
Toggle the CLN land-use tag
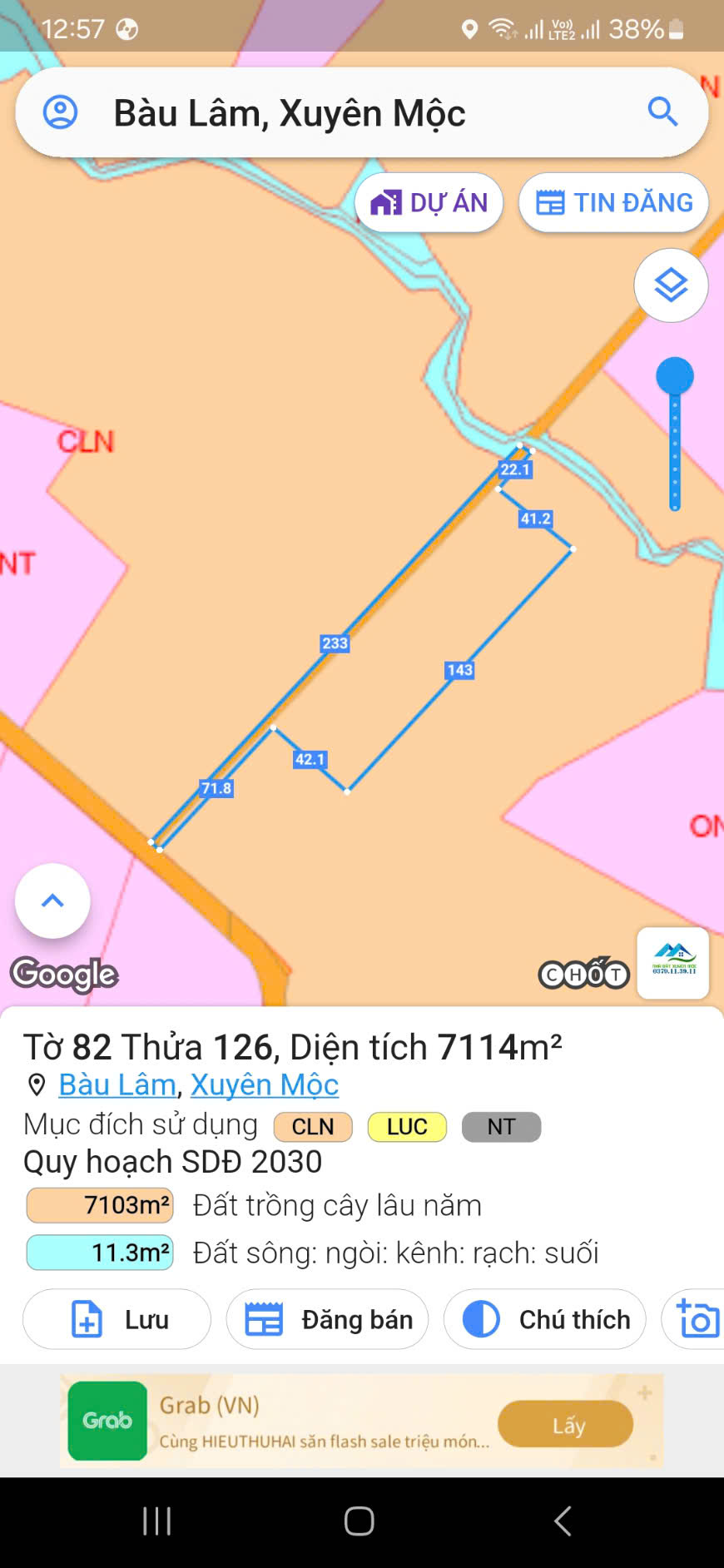point(312,1127)
